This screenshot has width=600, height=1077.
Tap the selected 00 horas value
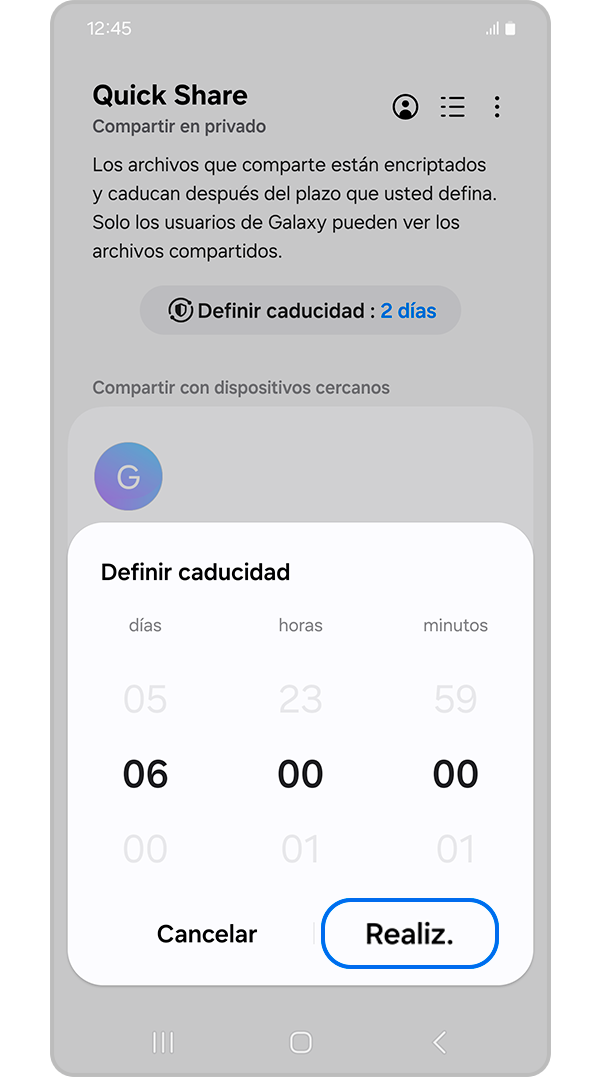point(300,775)
